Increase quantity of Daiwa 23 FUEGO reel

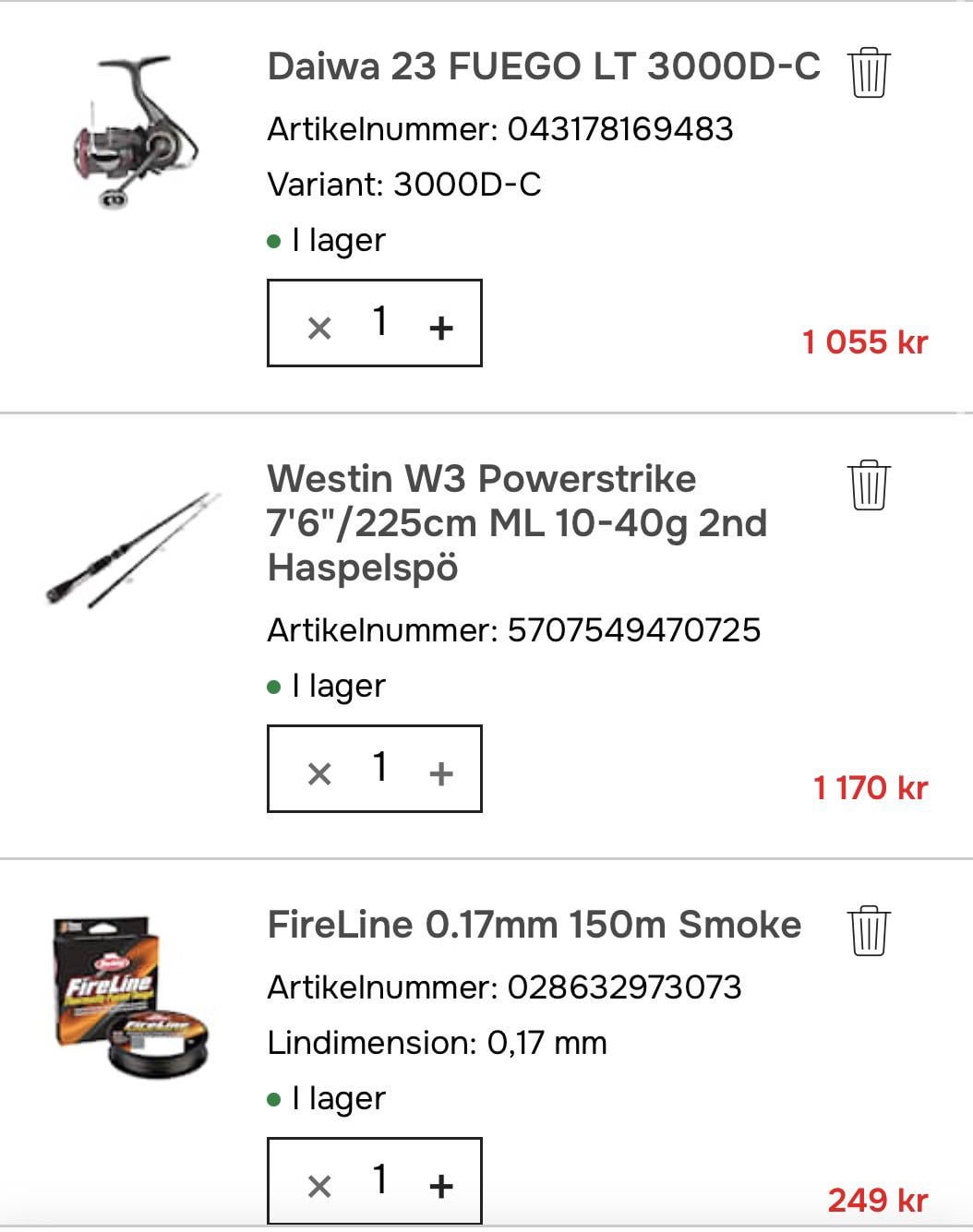pos(441,327)
